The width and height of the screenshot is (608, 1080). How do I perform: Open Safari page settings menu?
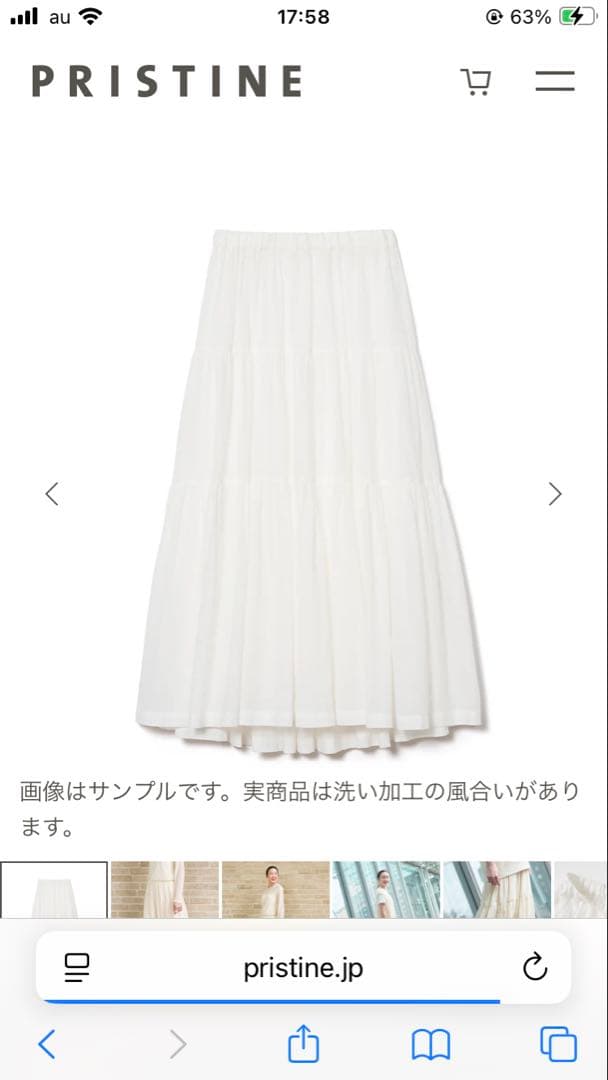click(x=77, y=967)
